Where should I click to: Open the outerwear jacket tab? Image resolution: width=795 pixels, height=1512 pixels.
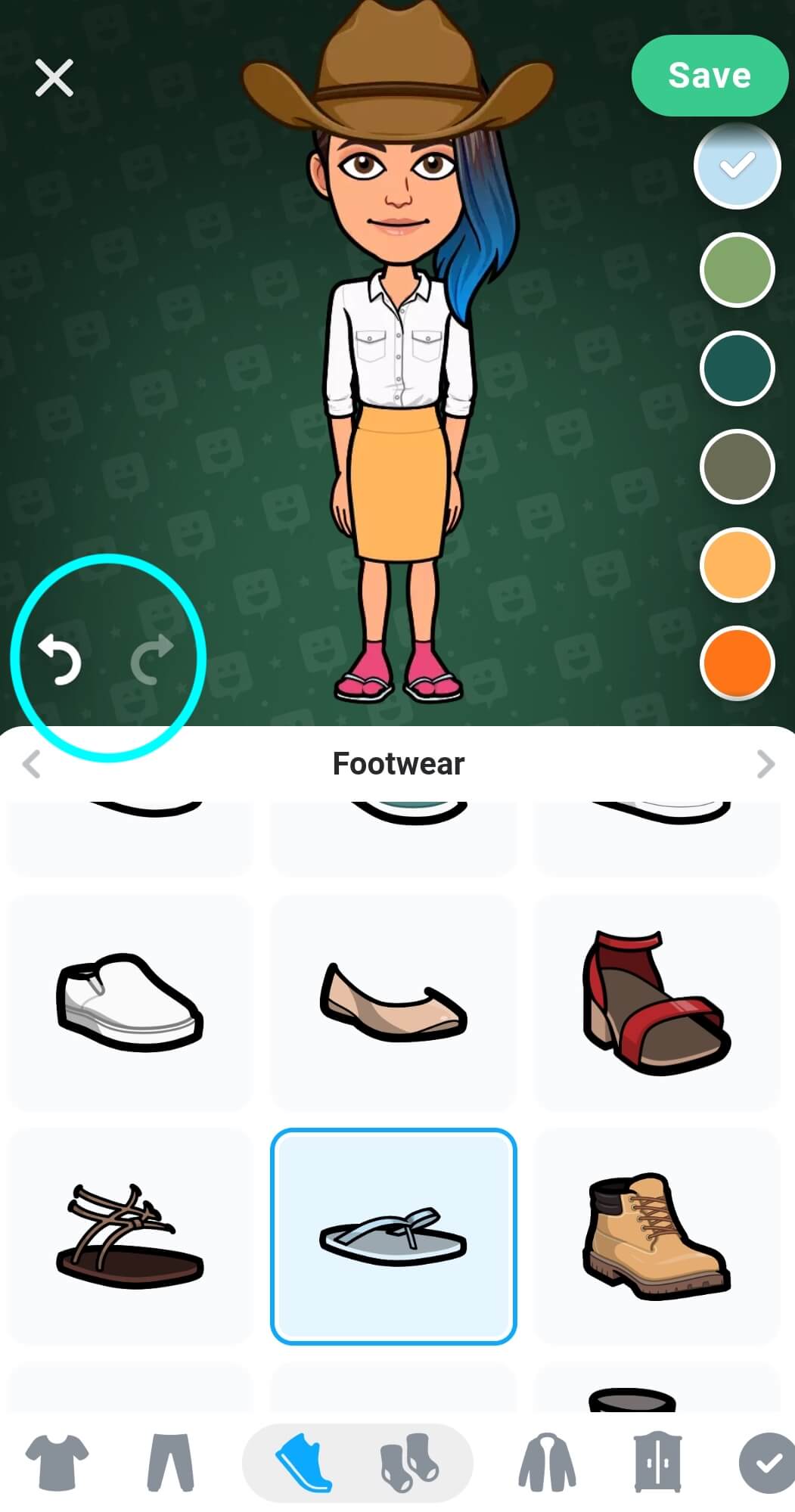[x=547, y=1463]
